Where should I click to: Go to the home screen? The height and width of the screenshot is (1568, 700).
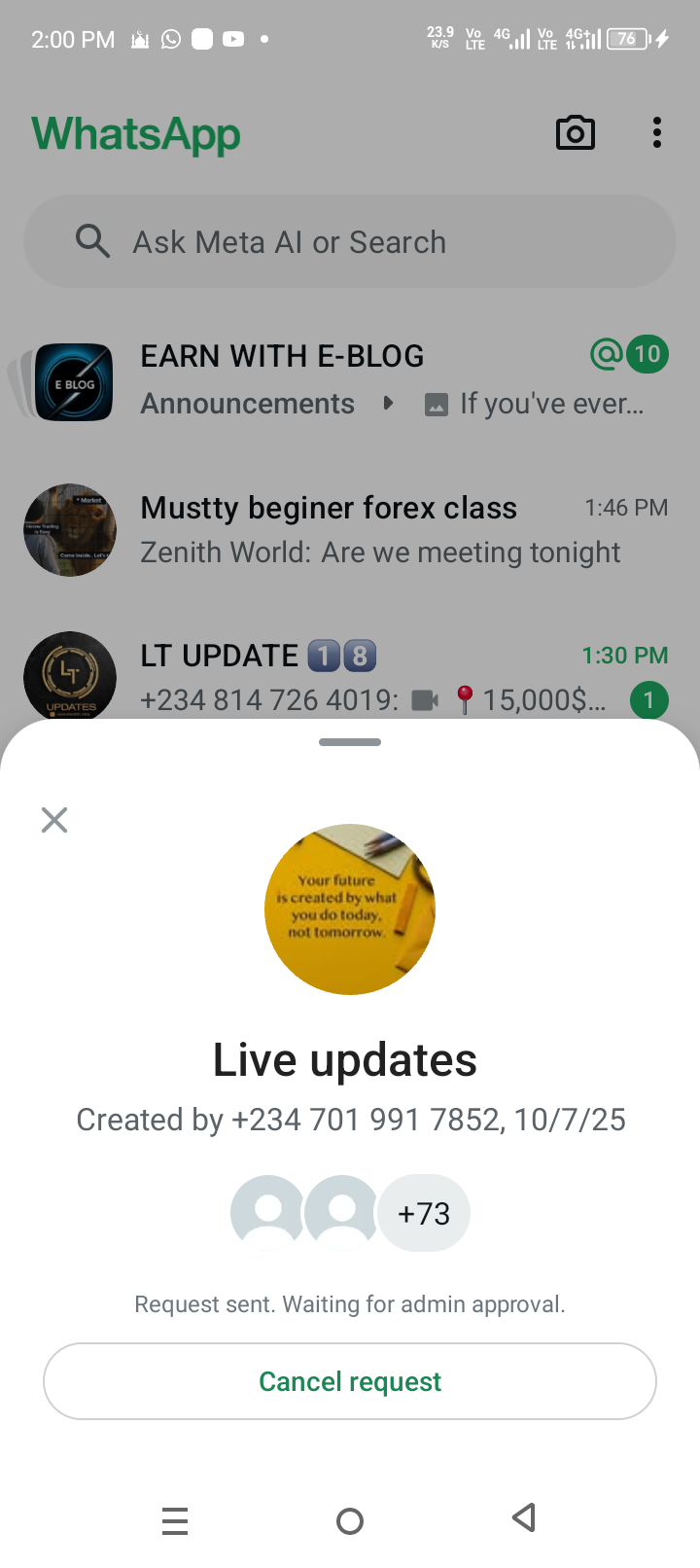coord(350,1520)
